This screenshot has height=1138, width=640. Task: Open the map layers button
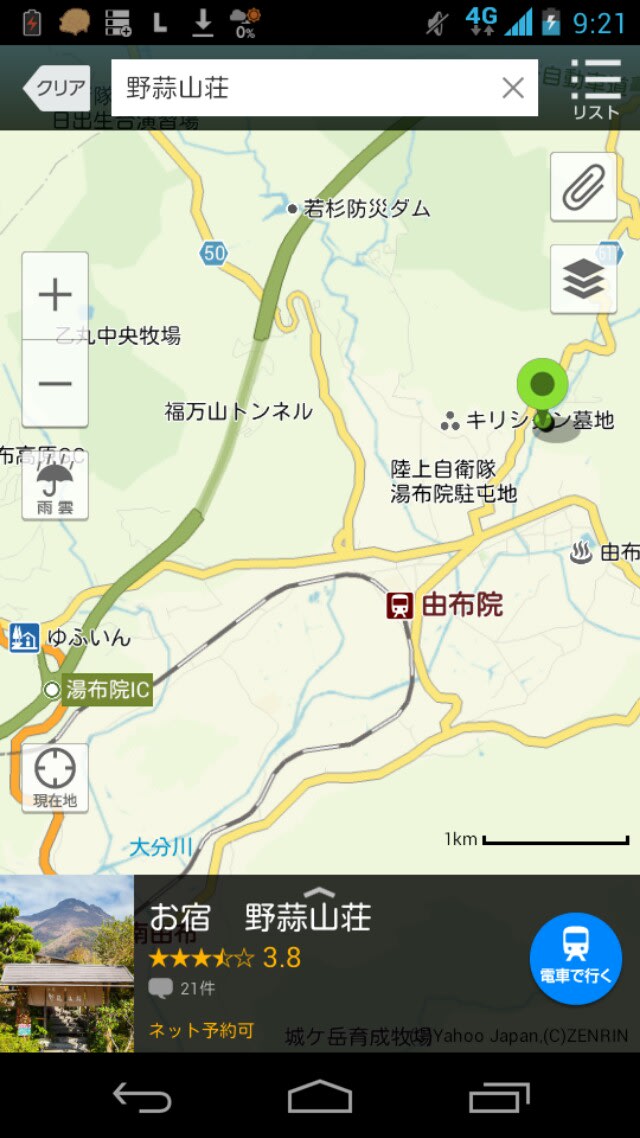[x=583, y=279]
